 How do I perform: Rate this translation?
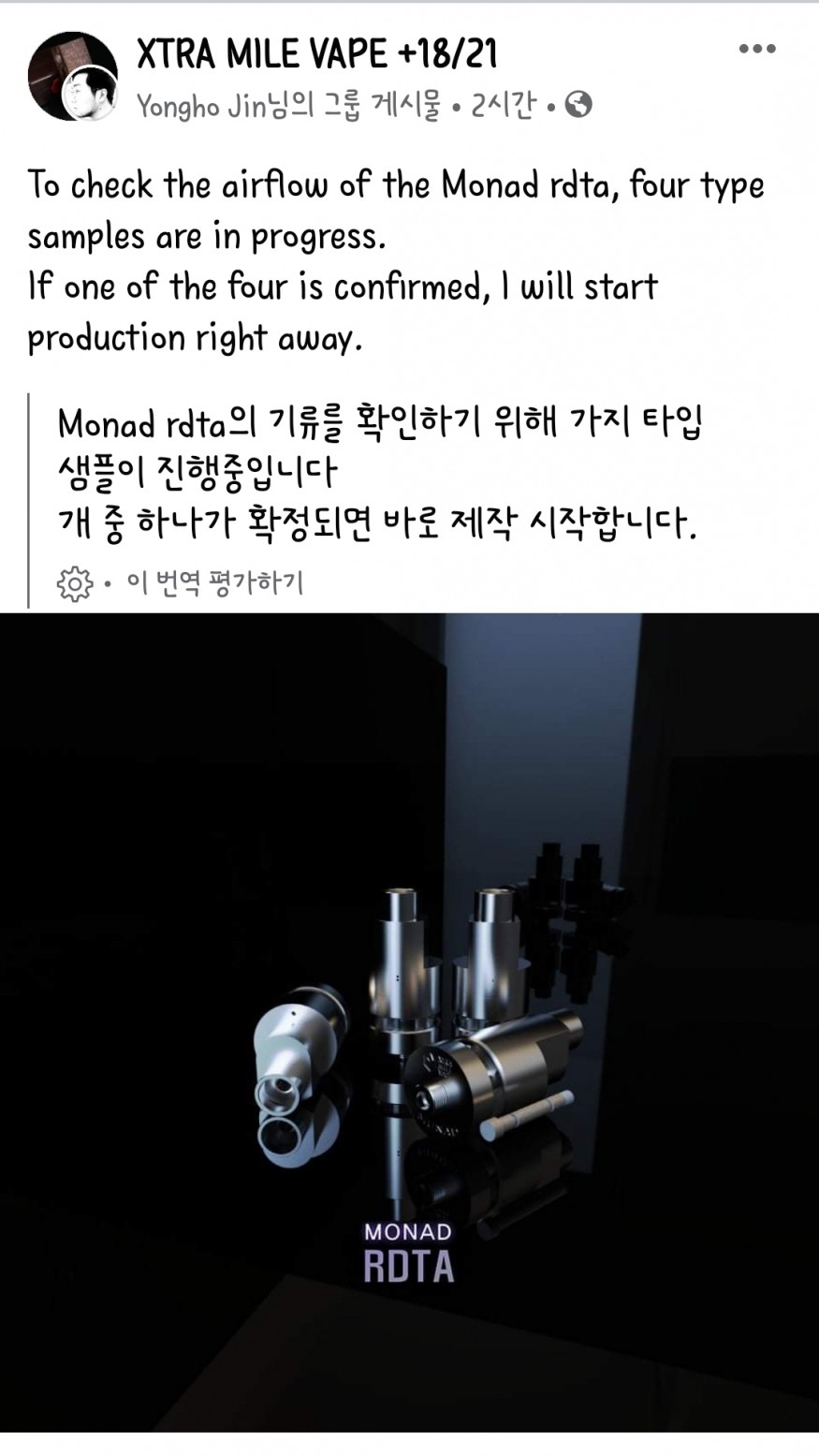coord(215,583)
